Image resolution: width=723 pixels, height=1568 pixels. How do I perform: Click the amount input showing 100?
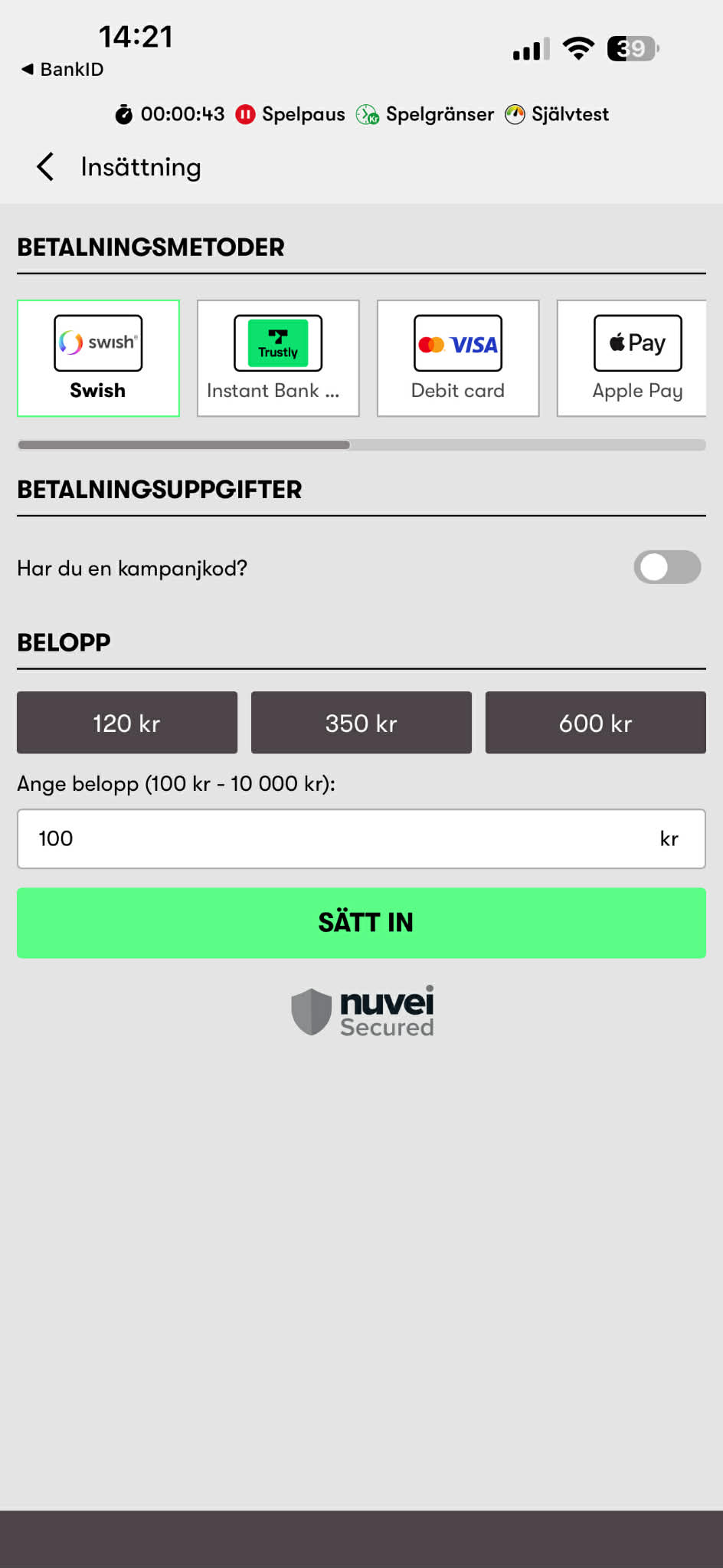click(x=361, y=838)
